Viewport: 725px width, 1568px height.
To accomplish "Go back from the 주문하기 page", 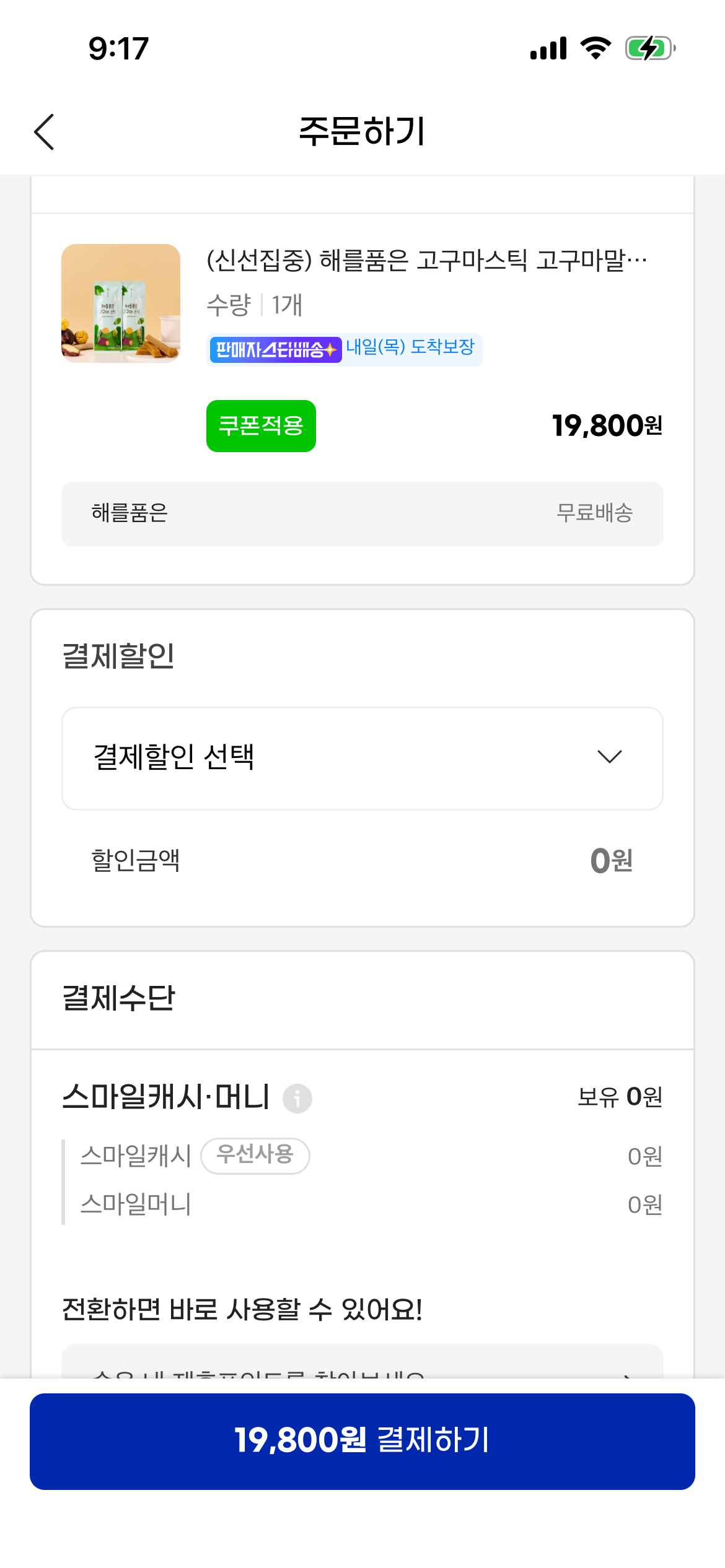I will click(x=45, y=132).
